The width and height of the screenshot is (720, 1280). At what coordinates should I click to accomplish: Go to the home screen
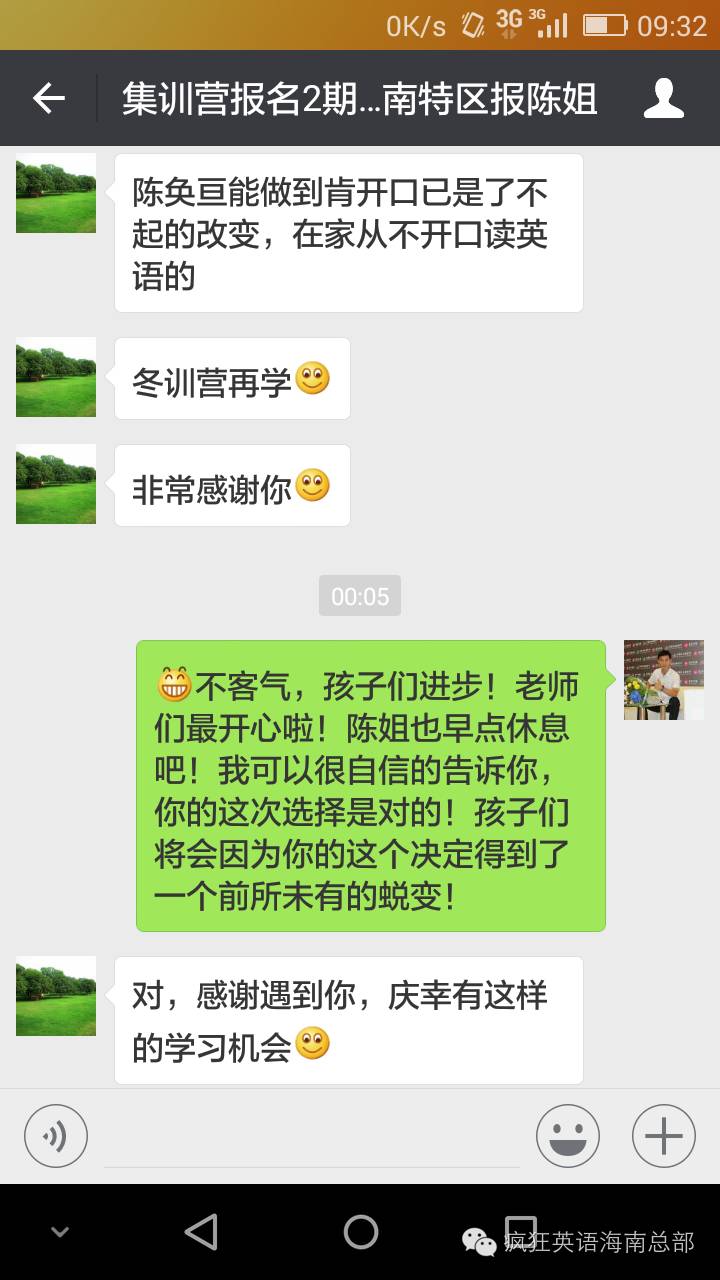pos(360,1232)
